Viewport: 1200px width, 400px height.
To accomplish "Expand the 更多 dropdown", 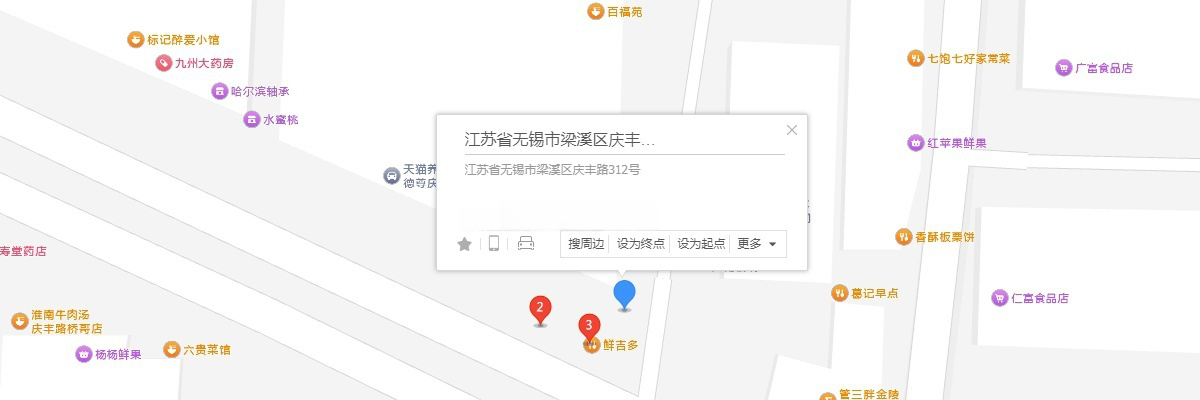I will pos(757,244).
